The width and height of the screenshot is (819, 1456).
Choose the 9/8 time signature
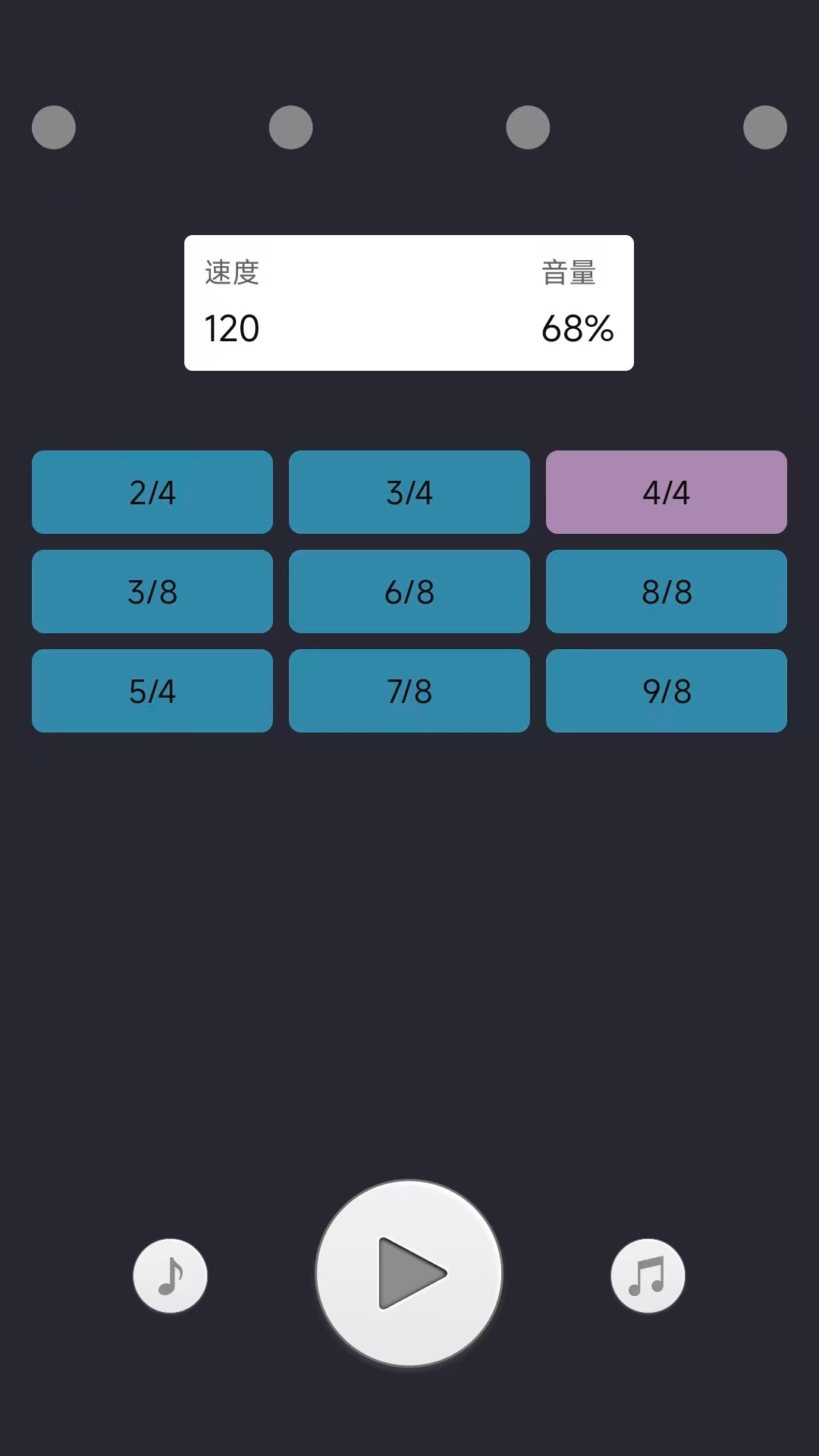pyautogui.click(x=666, y=691)
